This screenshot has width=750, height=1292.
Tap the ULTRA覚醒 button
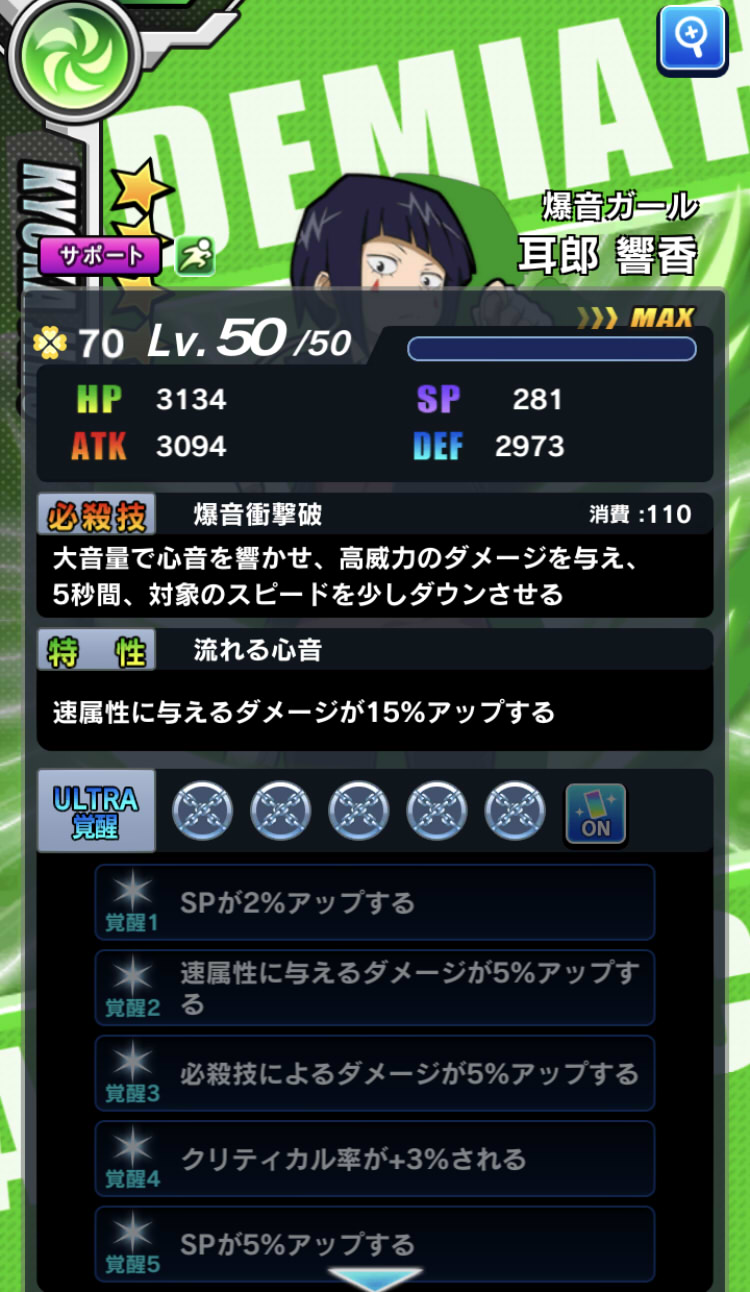pos(96,811)
